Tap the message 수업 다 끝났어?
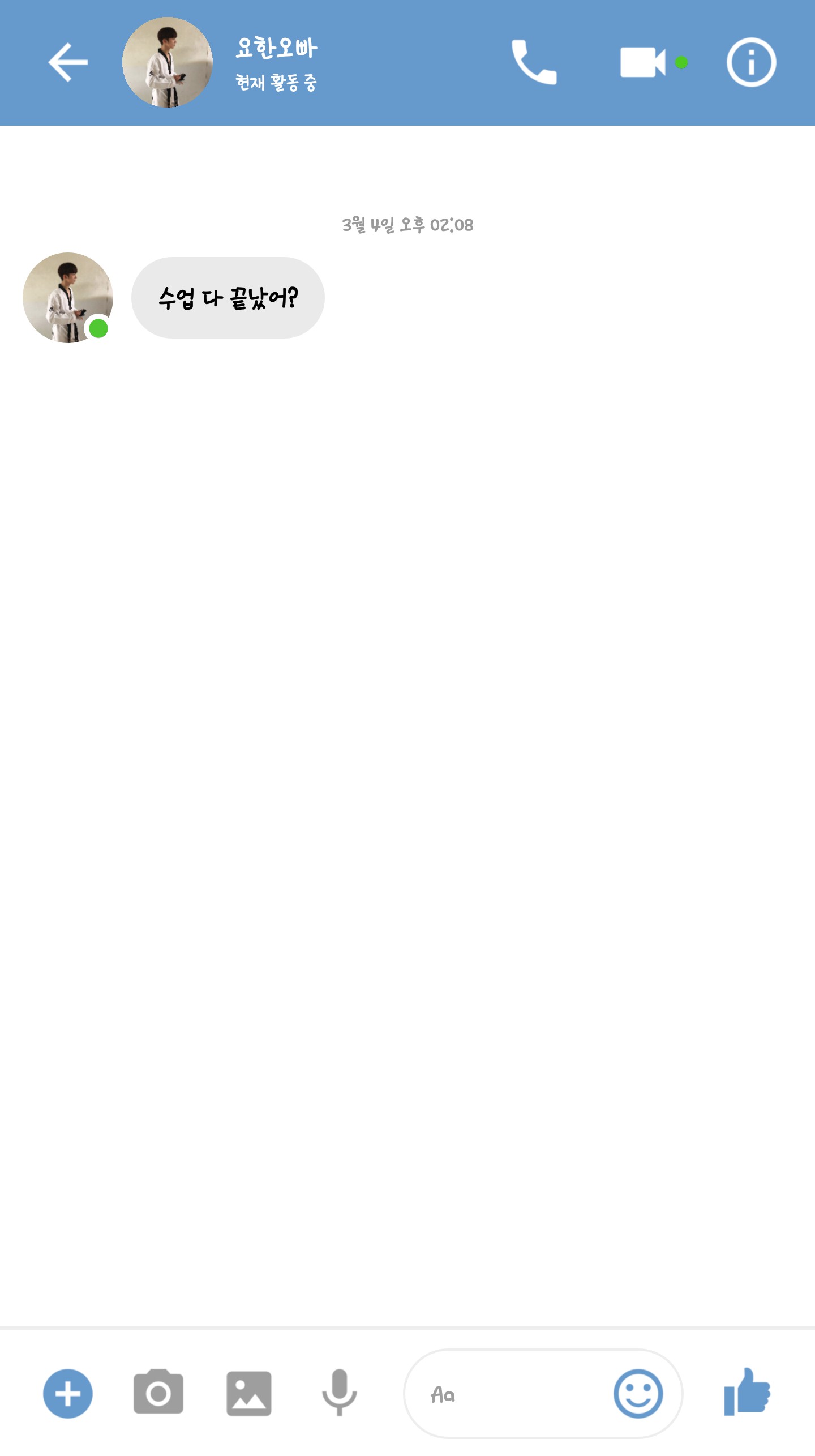This screenshot has width=815, height=1456. click(x=228, y=298)
